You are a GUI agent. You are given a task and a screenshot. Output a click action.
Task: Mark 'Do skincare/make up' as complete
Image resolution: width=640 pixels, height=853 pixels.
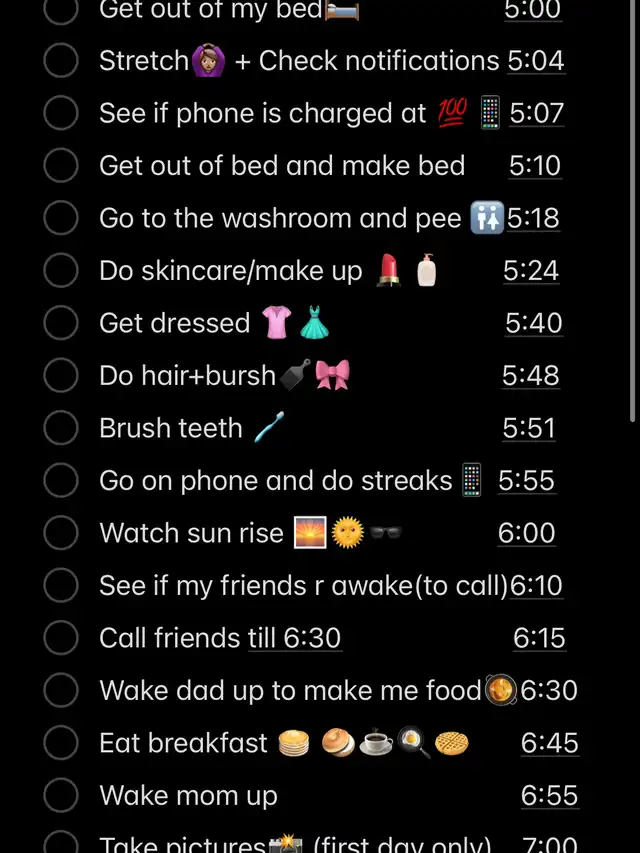tap(61, 271)
